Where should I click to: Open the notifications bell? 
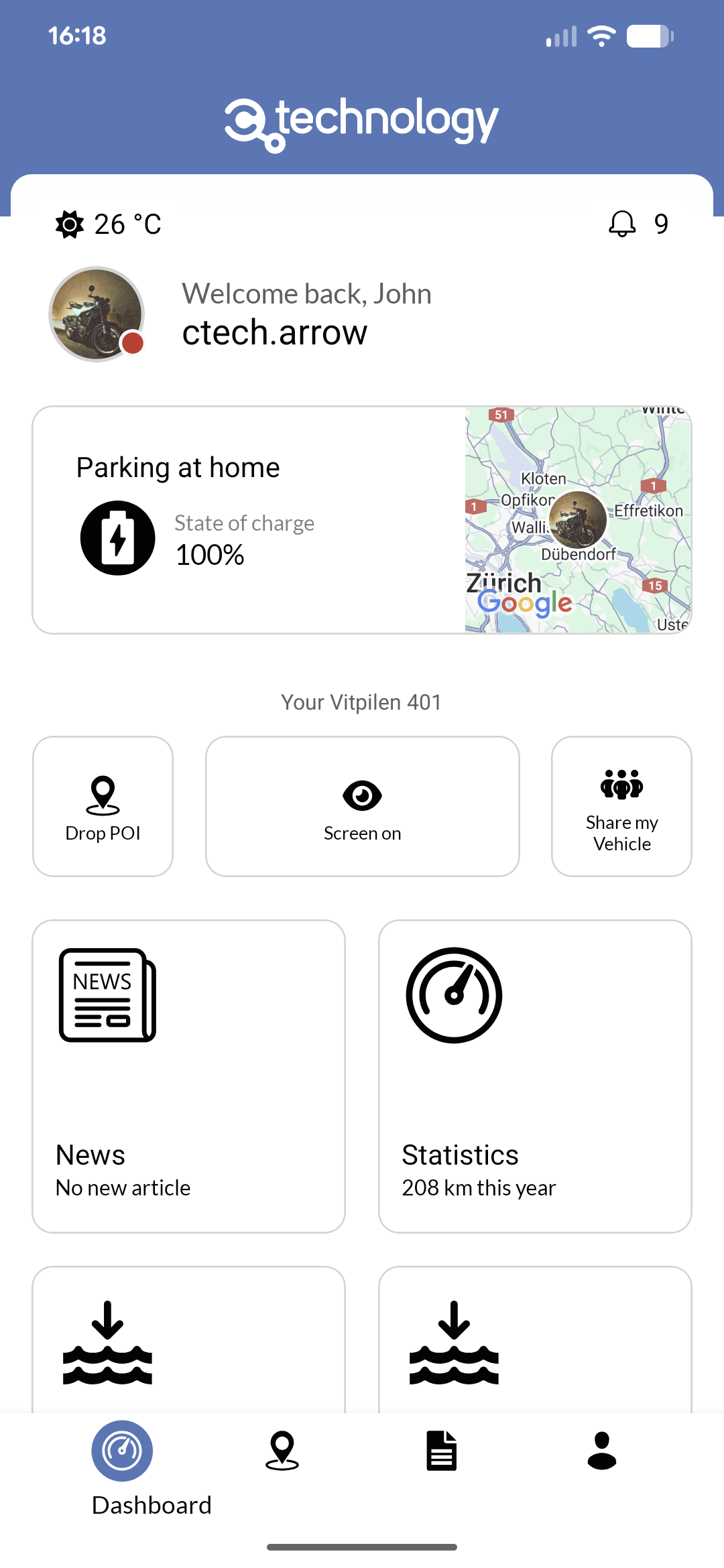pos(623,224)
